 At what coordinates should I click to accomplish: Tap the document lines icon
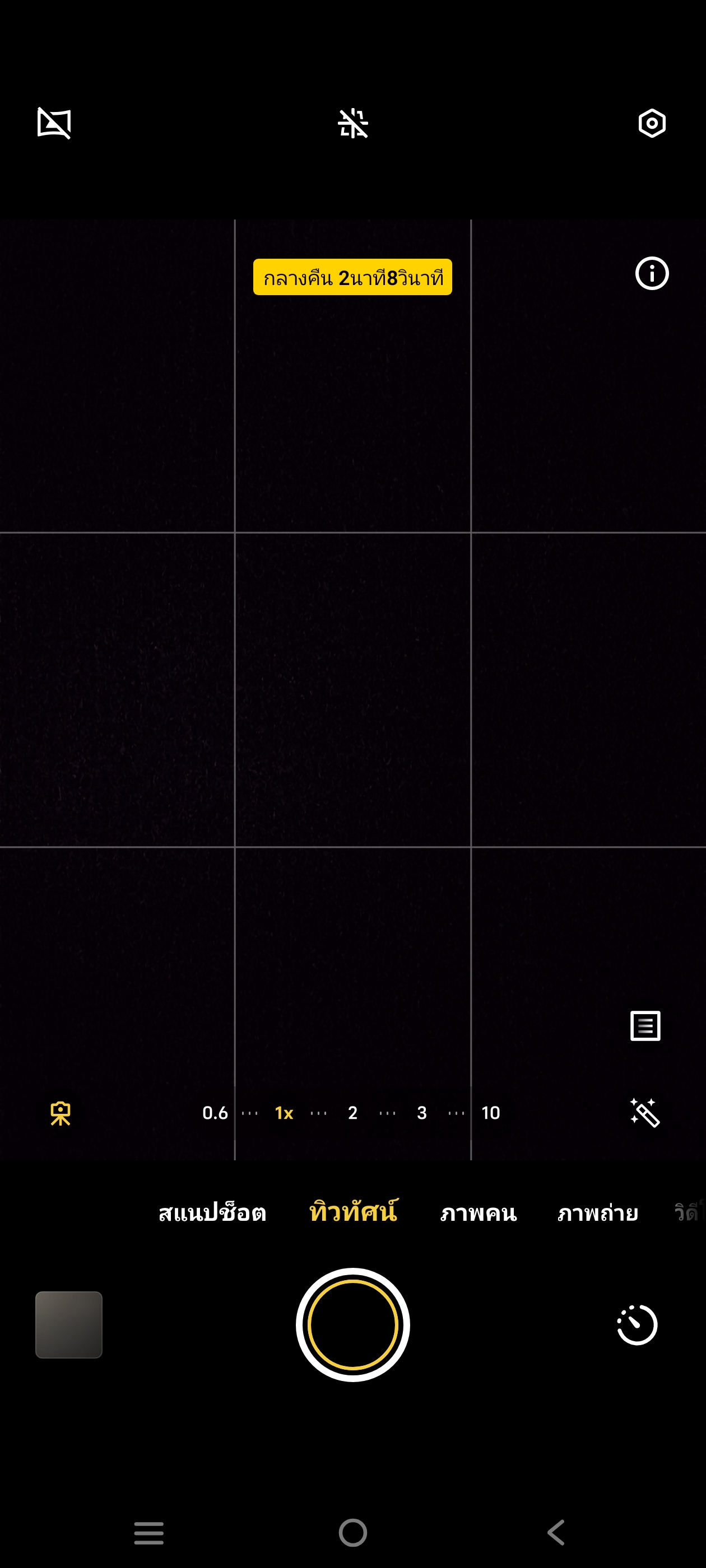point(644,1026)
